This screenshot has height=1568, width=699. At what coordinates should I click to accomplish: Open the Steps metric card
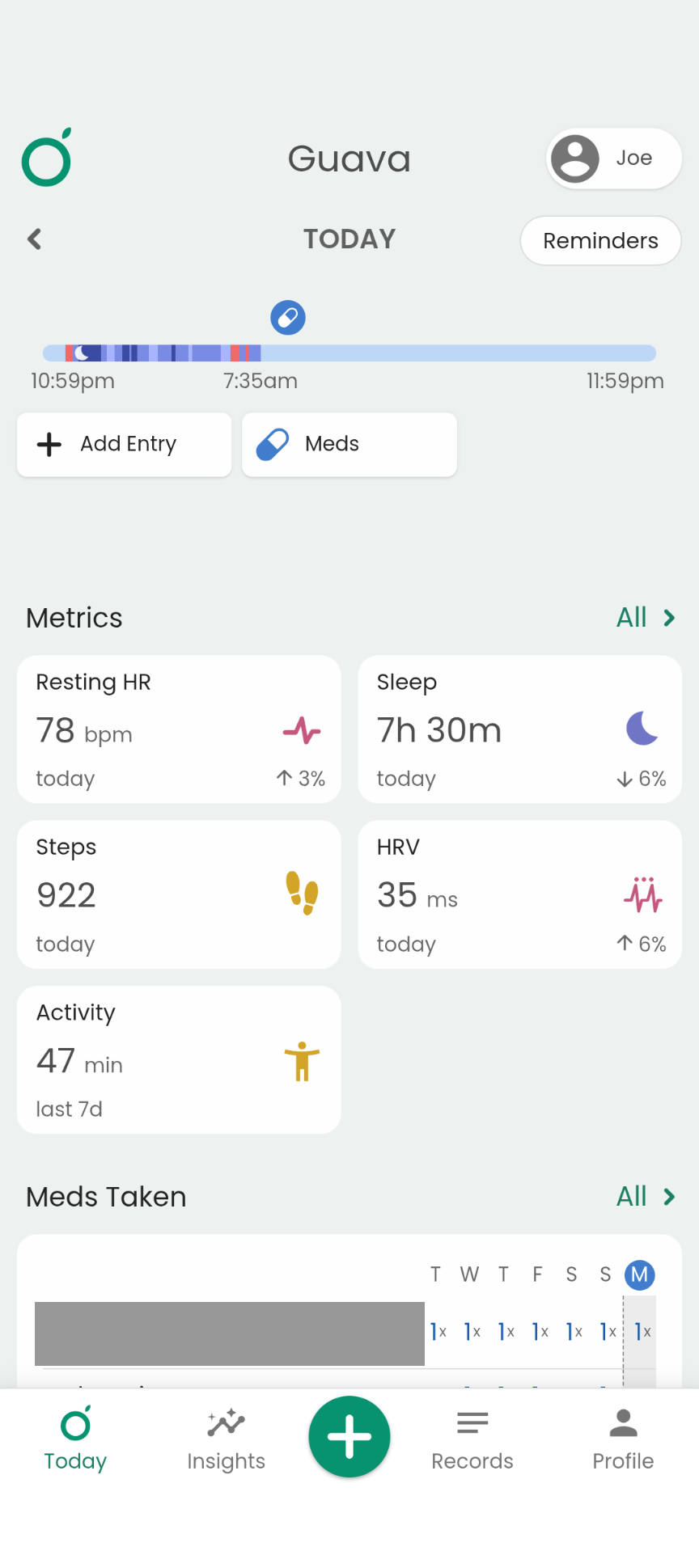[179, 894]
